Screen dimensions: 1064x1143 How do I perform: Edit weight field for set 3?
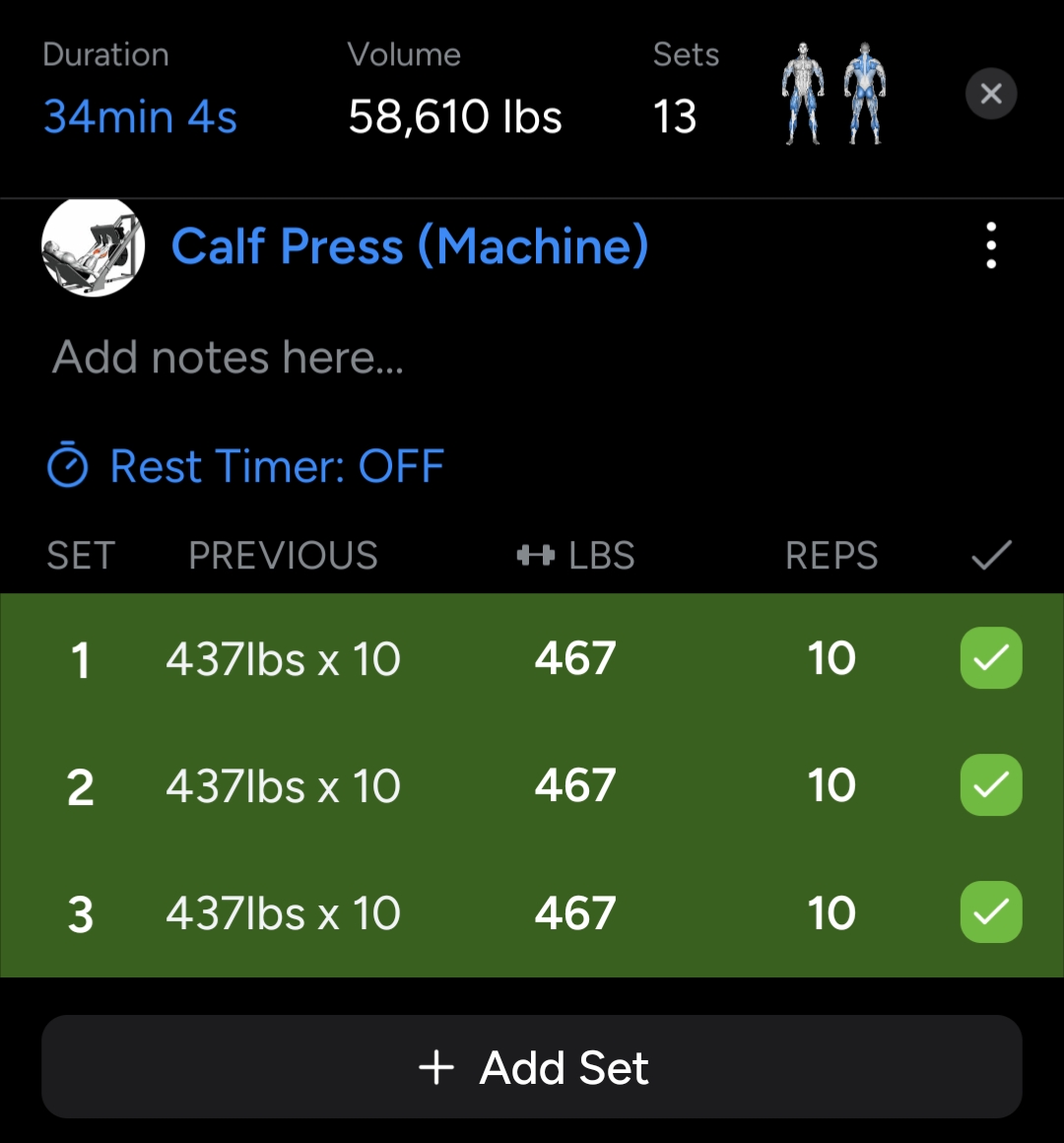(x=575, y=912)
